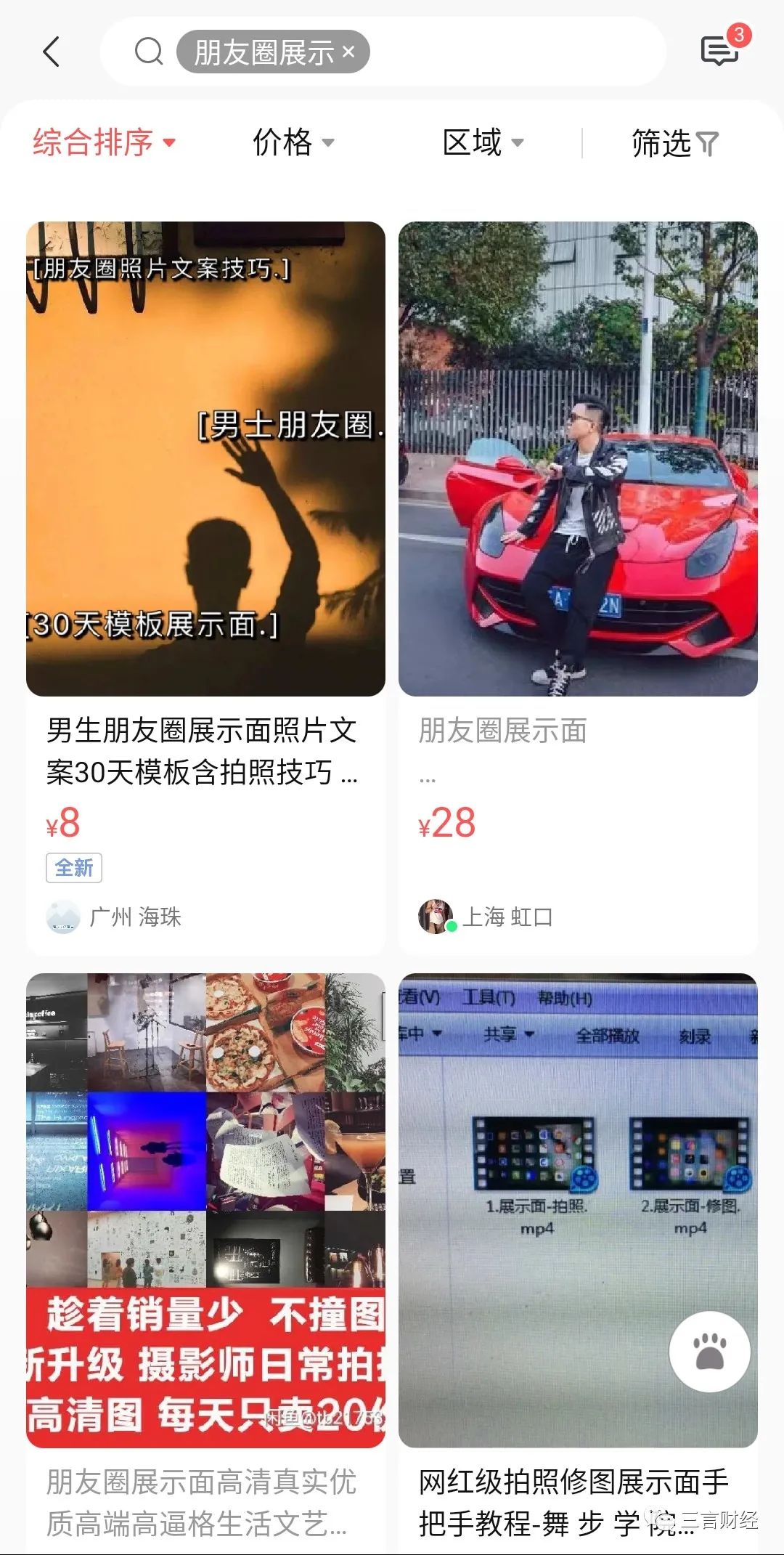The width and height of the screenshot is (784, 1555).
Task: Click the 全新 condition badge
Action: (75, 868)
